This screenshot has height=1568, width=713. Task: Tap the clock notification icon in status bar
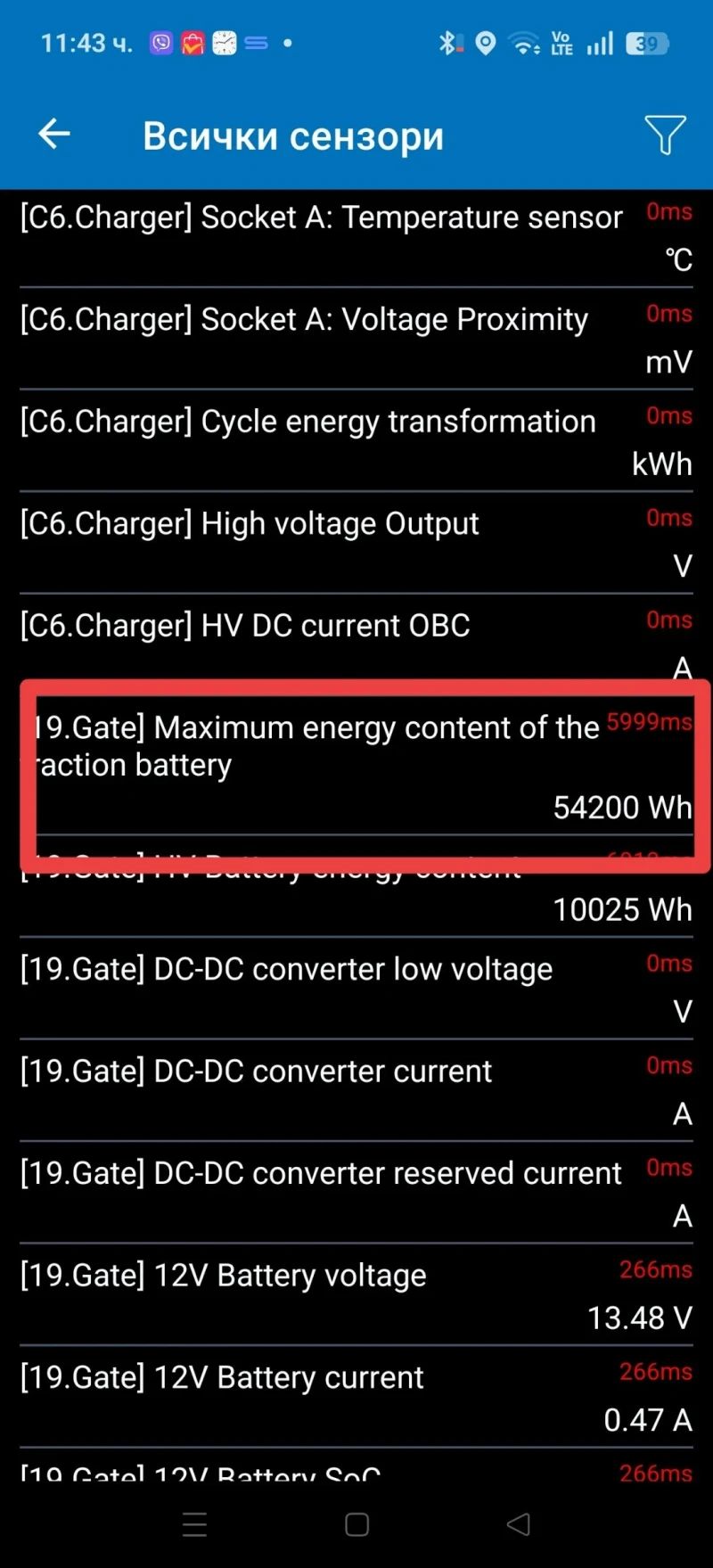[x=224, y=42]
